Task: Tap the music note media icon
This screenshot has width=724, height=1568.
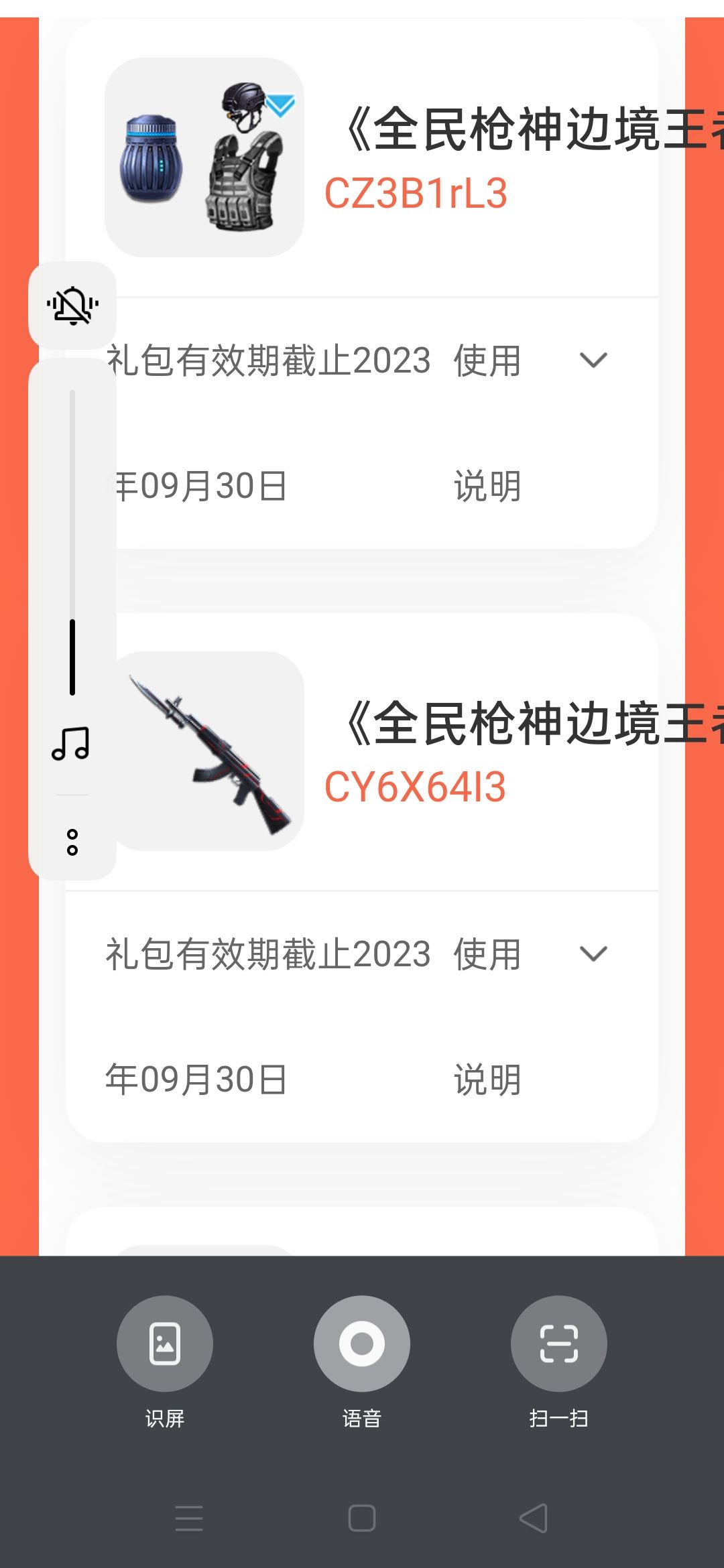Action: 71,744
